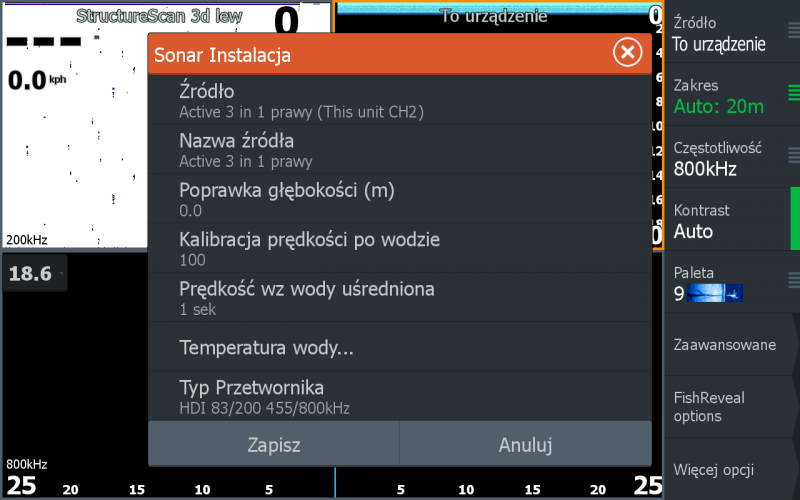Viewport: 800px width, 500px height.
Task: Open Kontrast Auto setting
Action: tap(728, 221)
